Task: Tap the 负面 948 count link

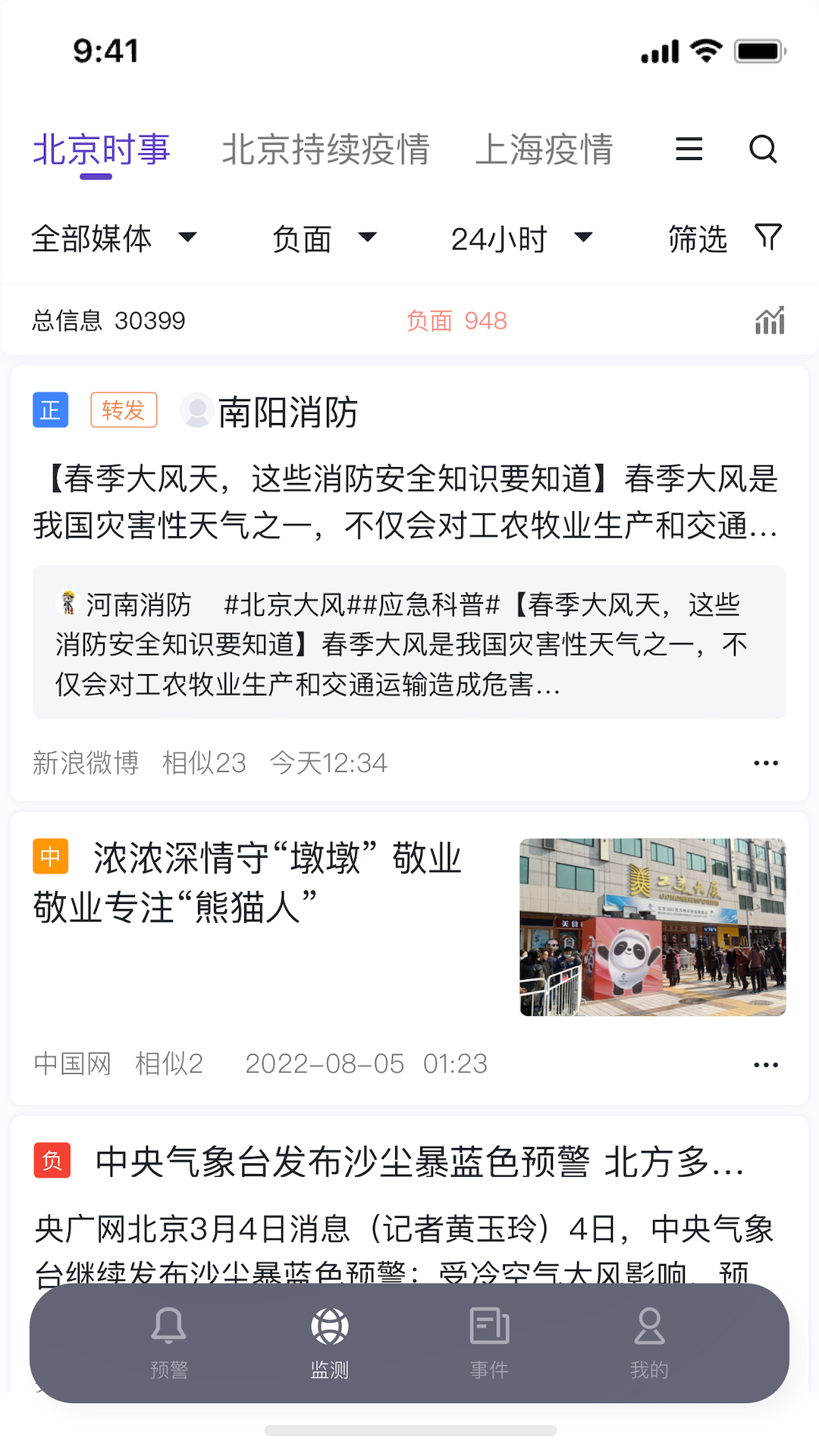Action: (457, 321)
